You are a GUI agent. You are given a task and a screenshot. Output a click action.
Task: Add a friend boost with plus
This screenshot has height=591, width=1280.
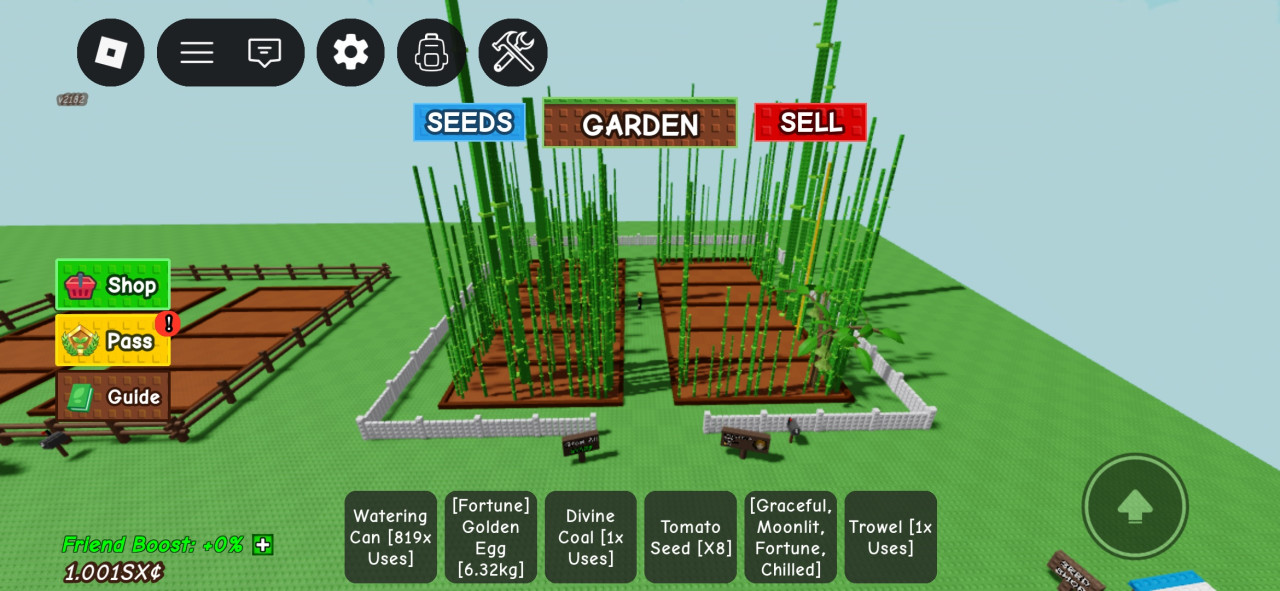click(262, 545)
